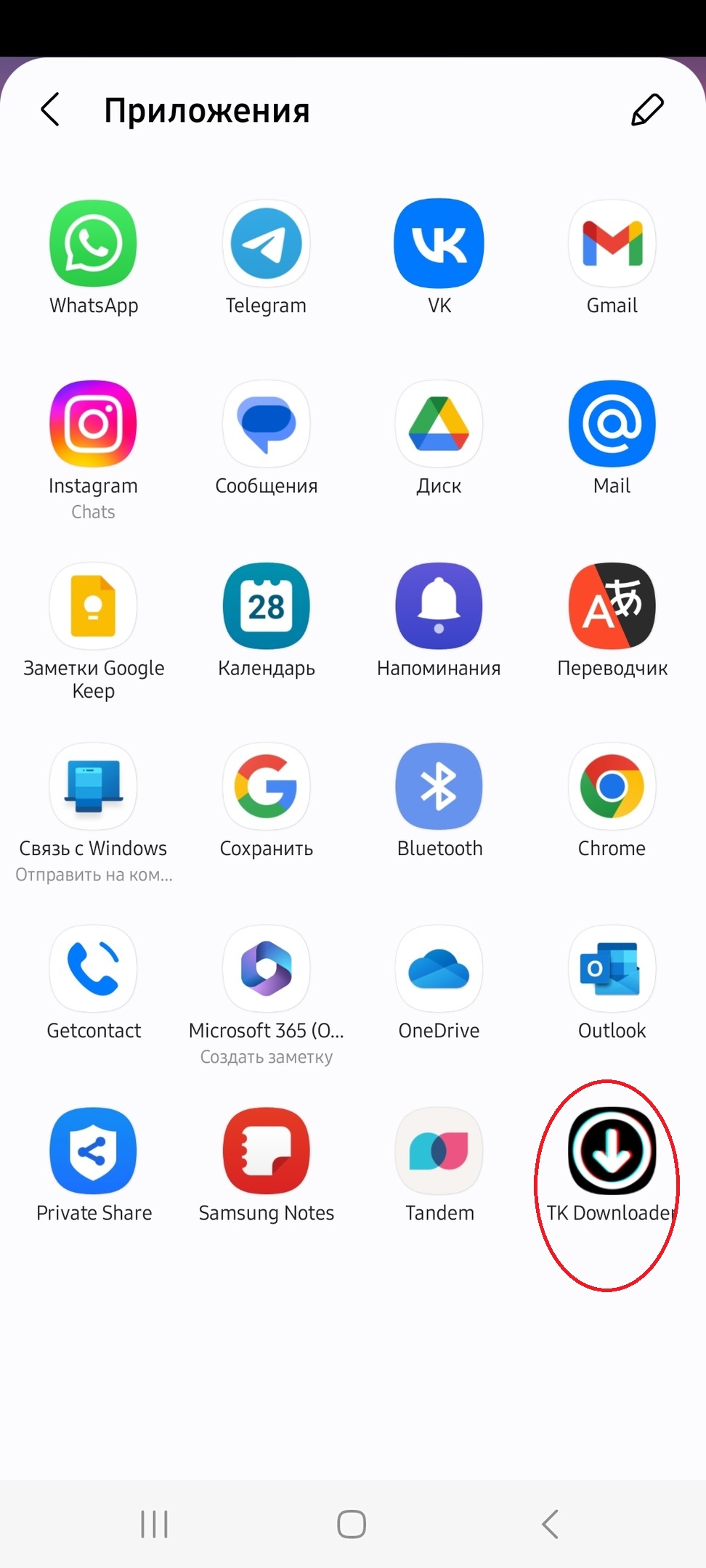This screenshot has width=706, height=1568.
Task: Tap the TK Downloader app
Action: click(x=612, y=1151)
